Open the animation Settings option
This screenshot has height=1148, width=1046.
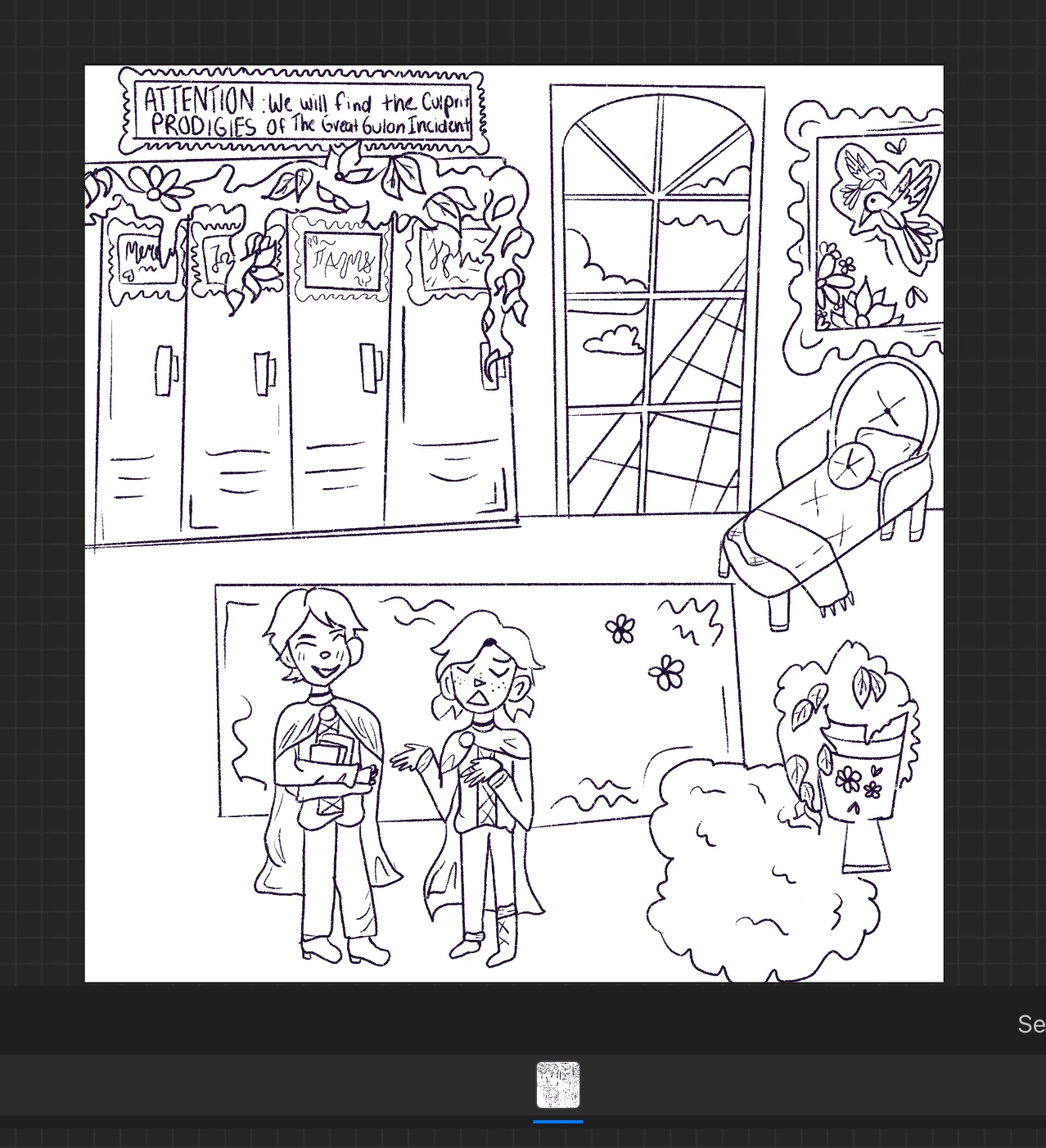[1031, 1024]
